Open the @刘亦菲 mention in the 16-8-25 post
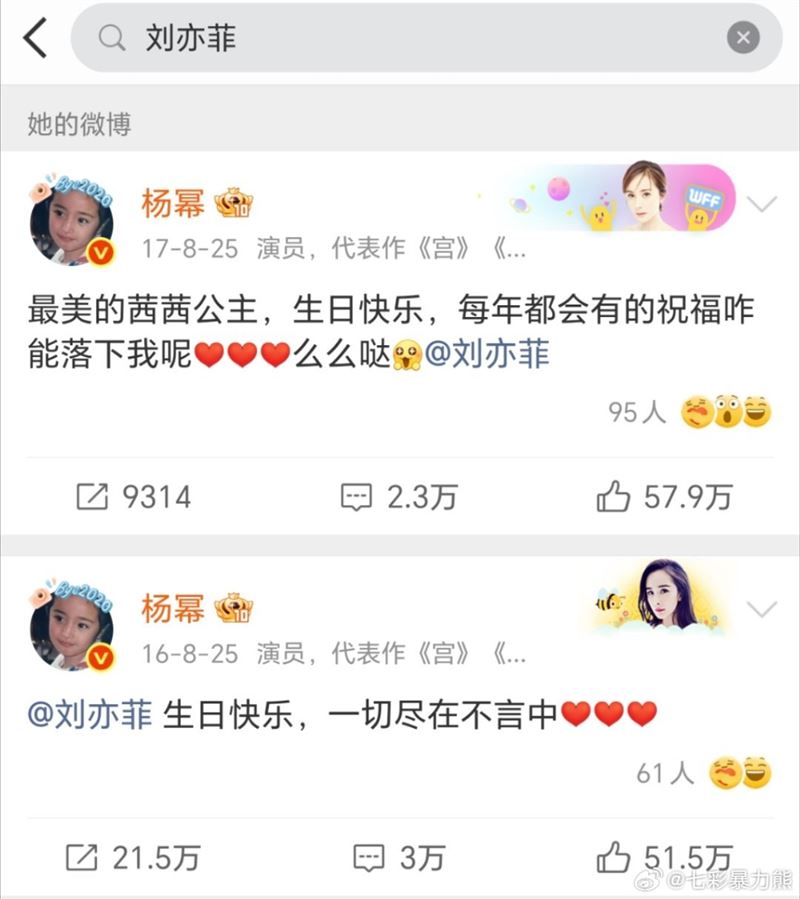The height and width of the screenshot is (899, 800). tap(90, 715)
